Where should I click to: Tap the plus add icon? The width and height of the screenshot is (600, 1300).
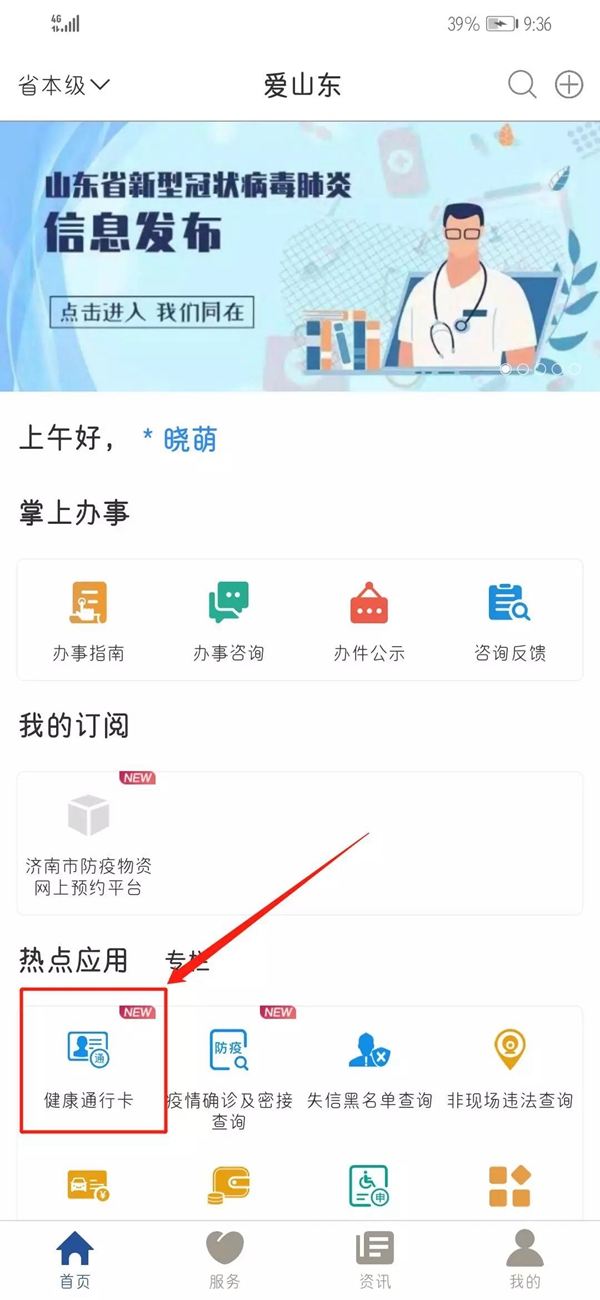pyautogui.click(x=569, y=85)
